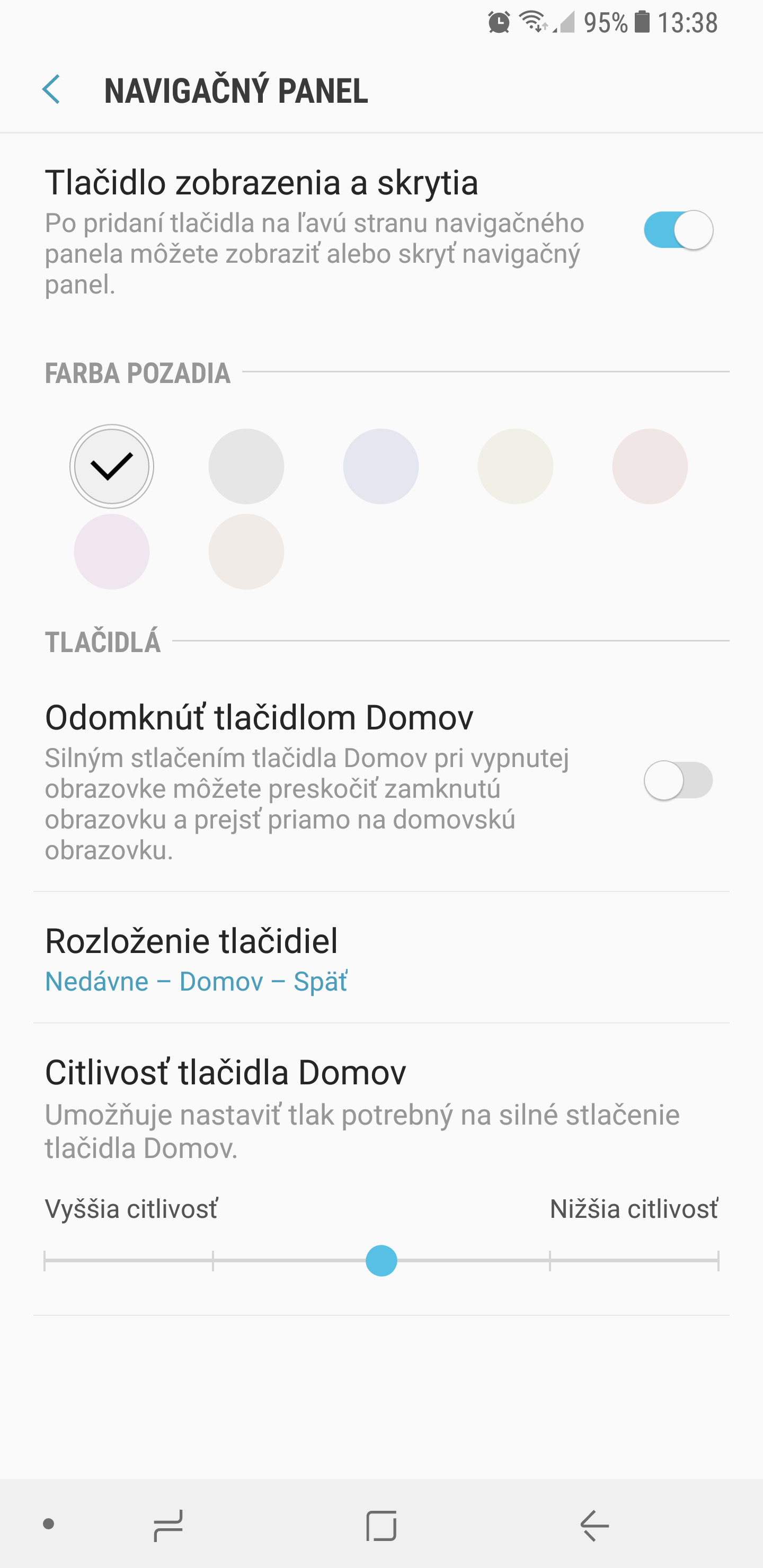Open Rozloženie tlačidiel setting
Viewport: 763px width, 1568px height.
(x=381, y=958)
